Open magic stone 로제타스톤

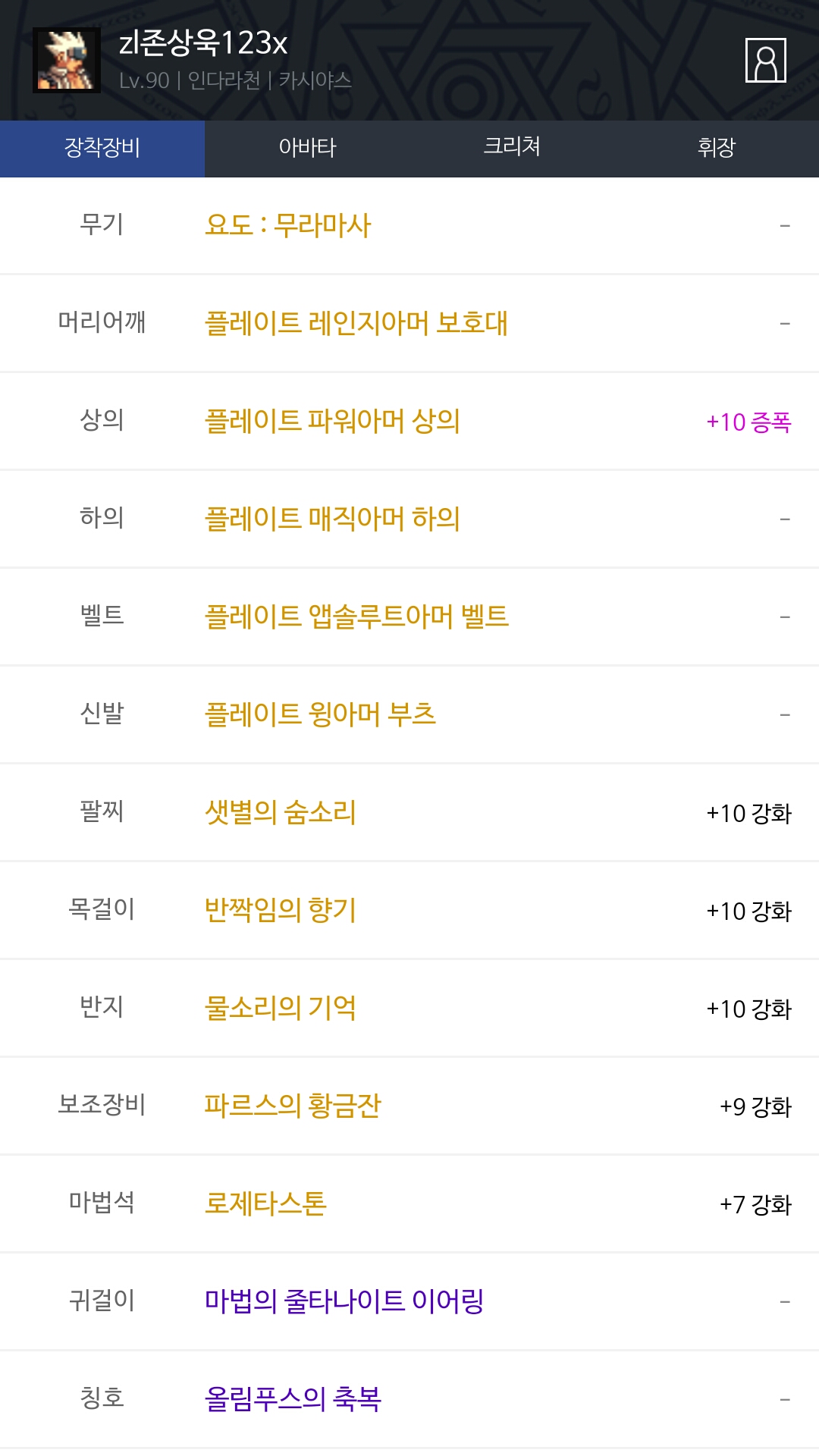point(265,1204)
